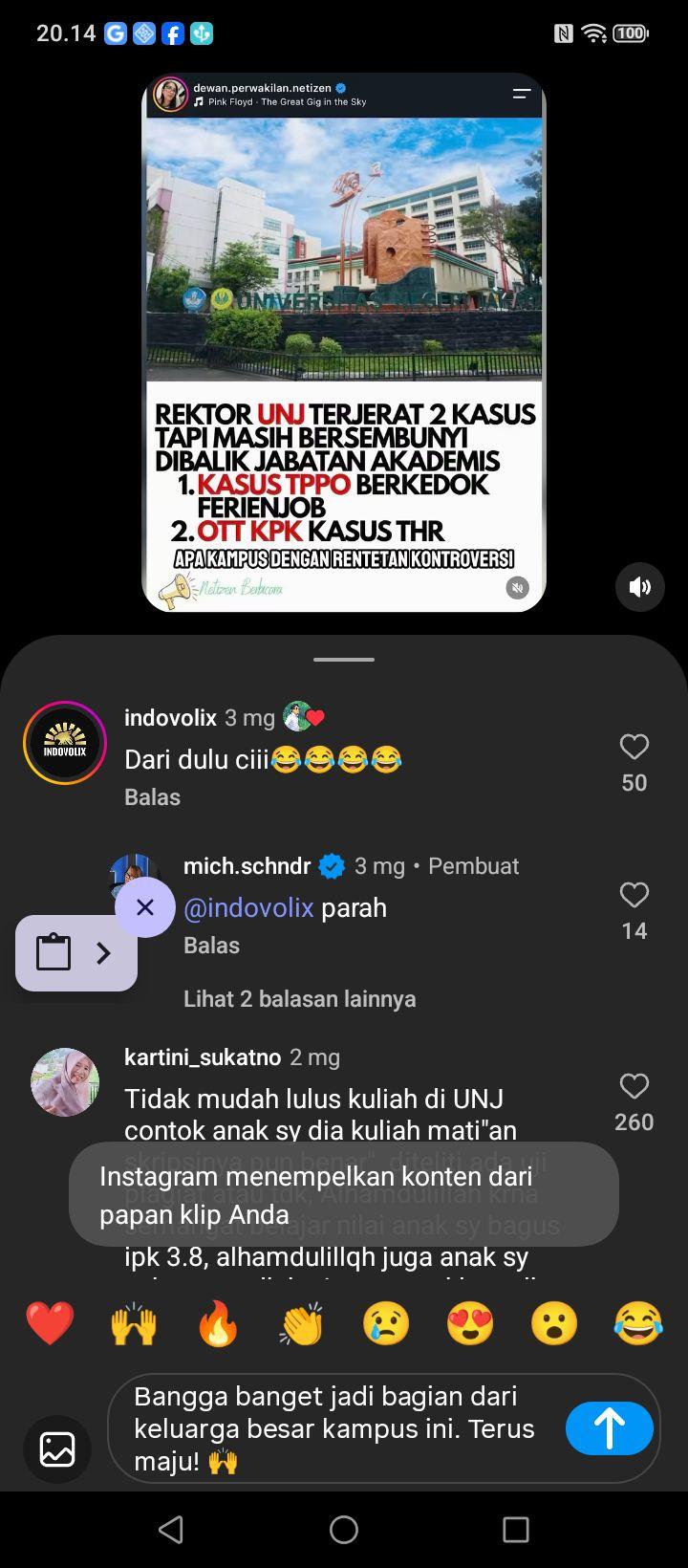This screenshot has width=688, height=1568.
Task: Open the clipboard floating widget
Action: (x=76, y=953)
